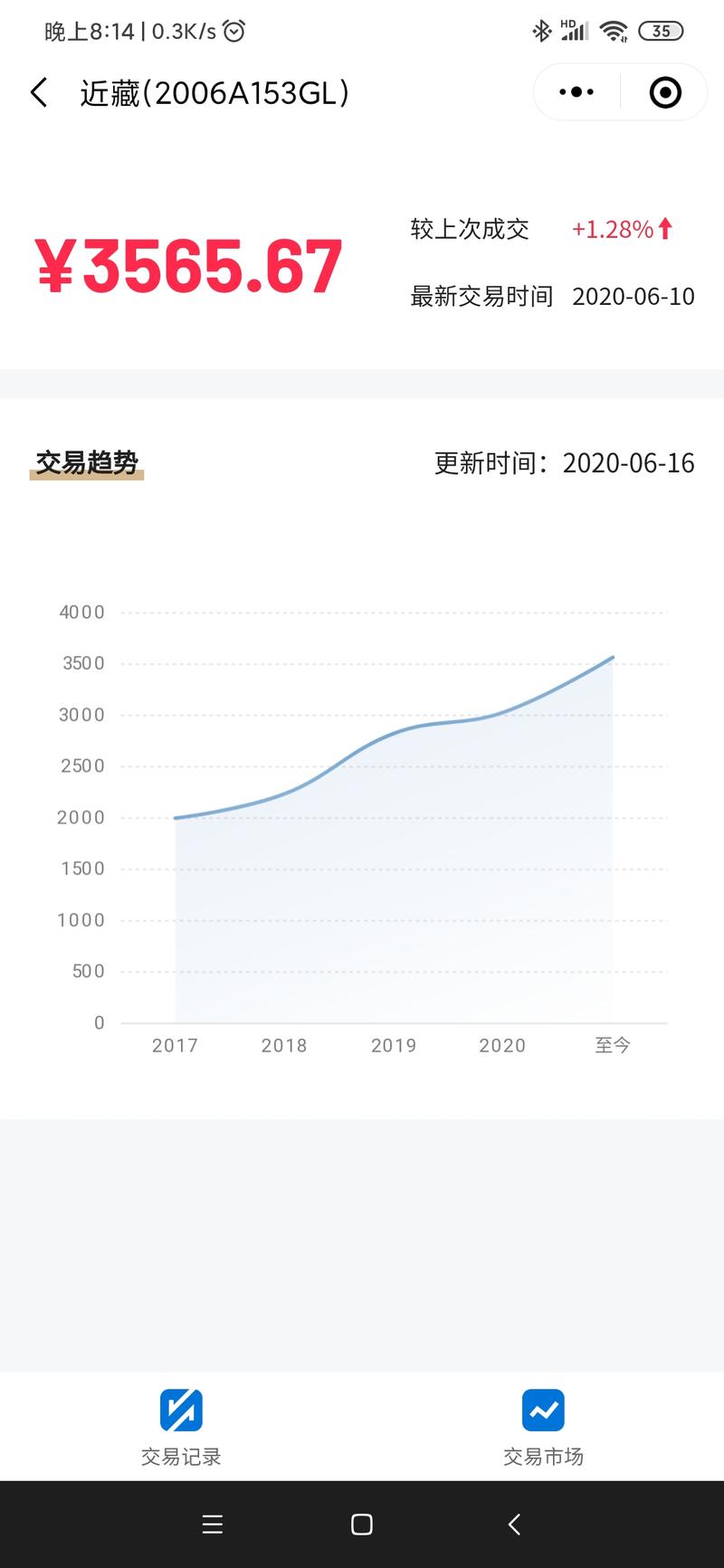This screenshot has height=1568, width=724.
Task: Tap the Wi-Fi status icon
Action: (614, 30)
